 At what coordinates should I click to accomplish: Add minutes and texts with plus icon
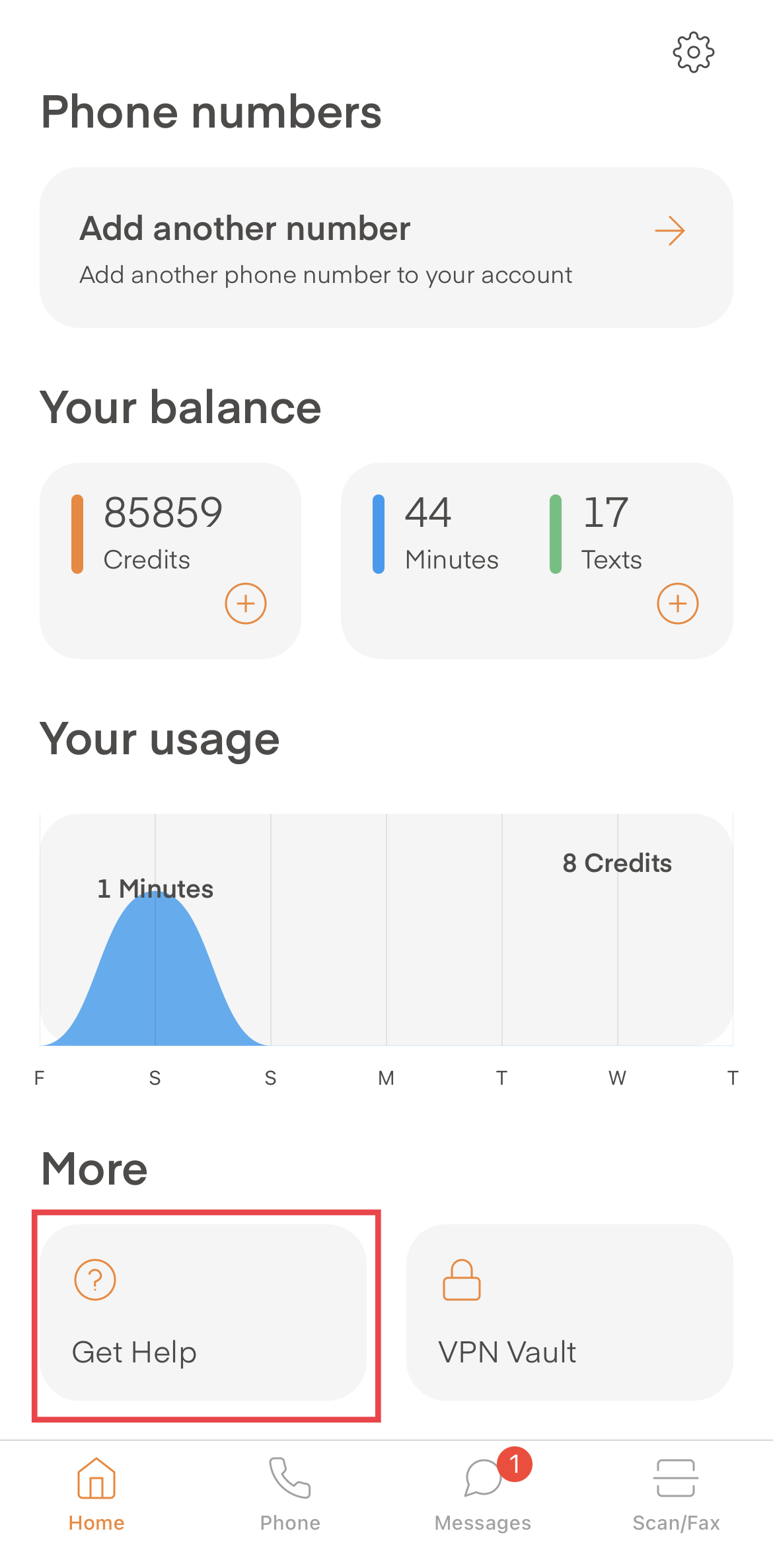click(x=677, y=604)
